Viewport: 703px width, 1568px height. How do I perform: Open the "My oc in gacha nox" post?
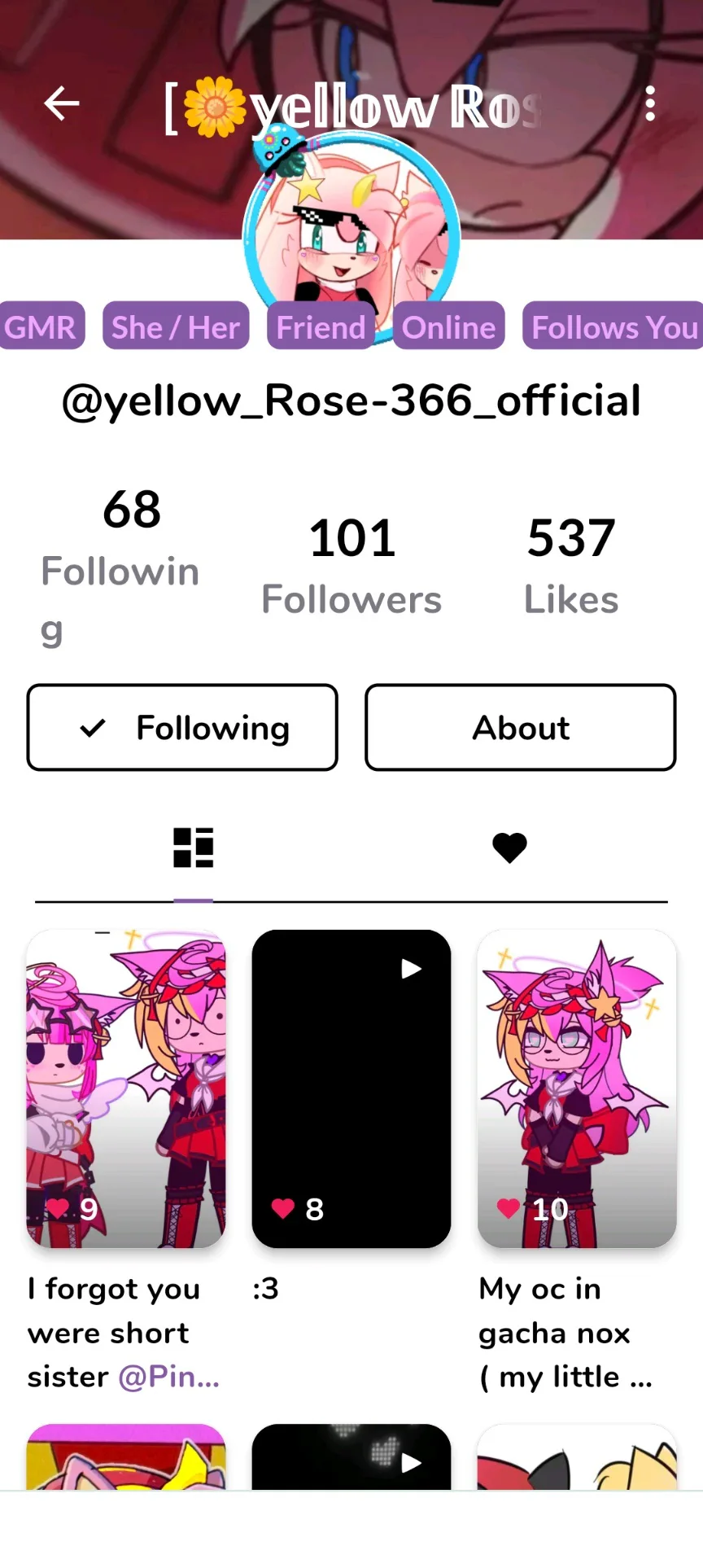click(x=577, y=1088)
